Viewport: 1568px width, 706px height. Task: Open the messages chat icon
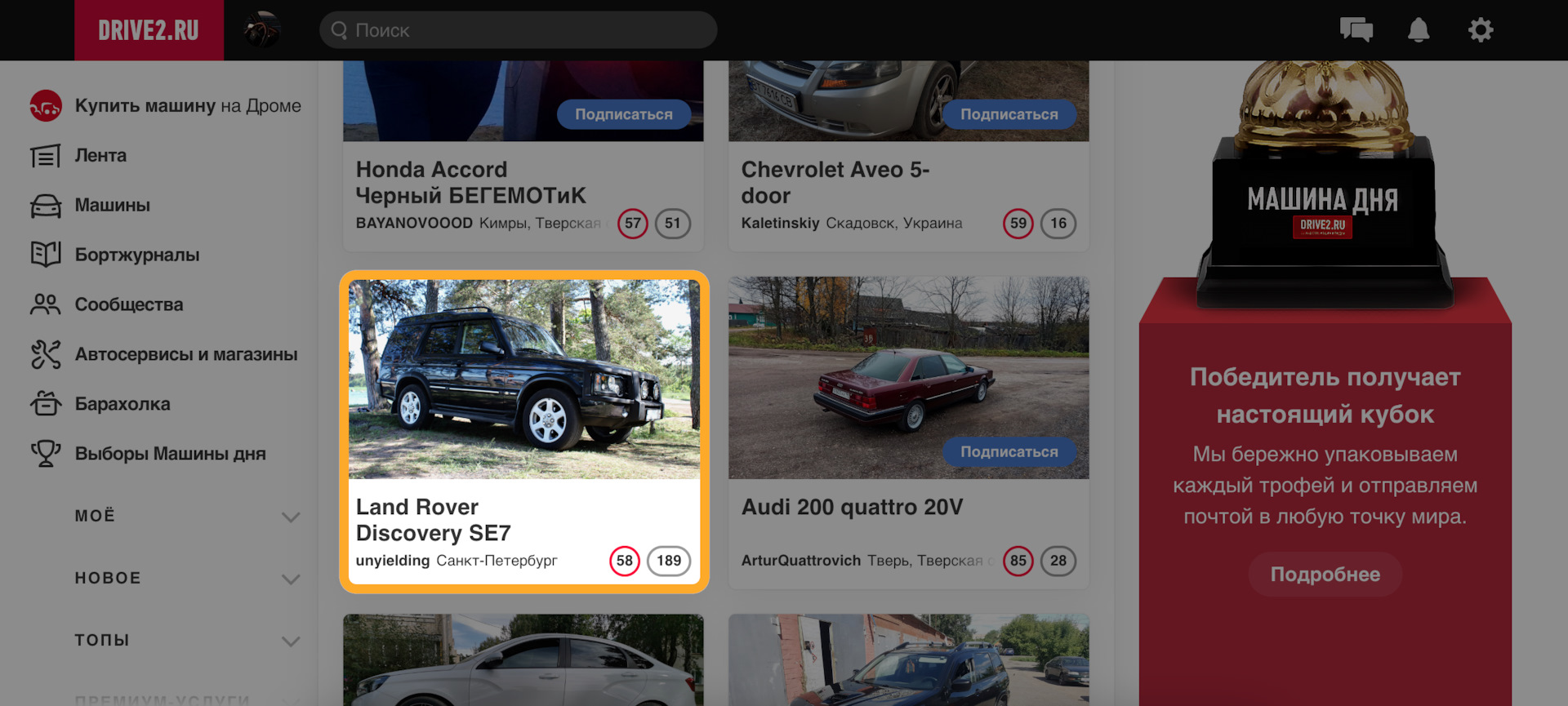click(x=1356, y=30)
